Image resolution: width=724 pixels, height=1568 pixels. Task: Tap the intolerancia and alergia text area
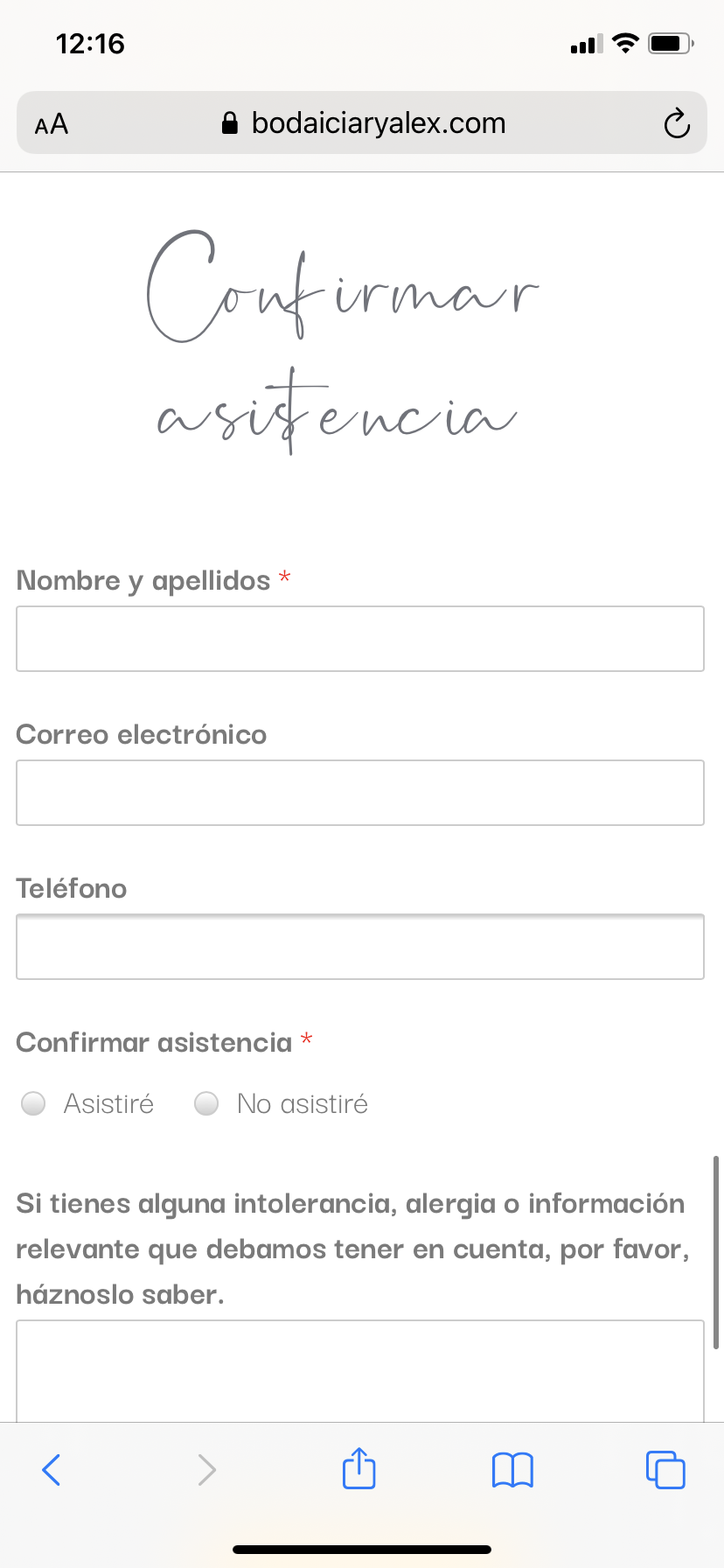tap(360, 1371)
